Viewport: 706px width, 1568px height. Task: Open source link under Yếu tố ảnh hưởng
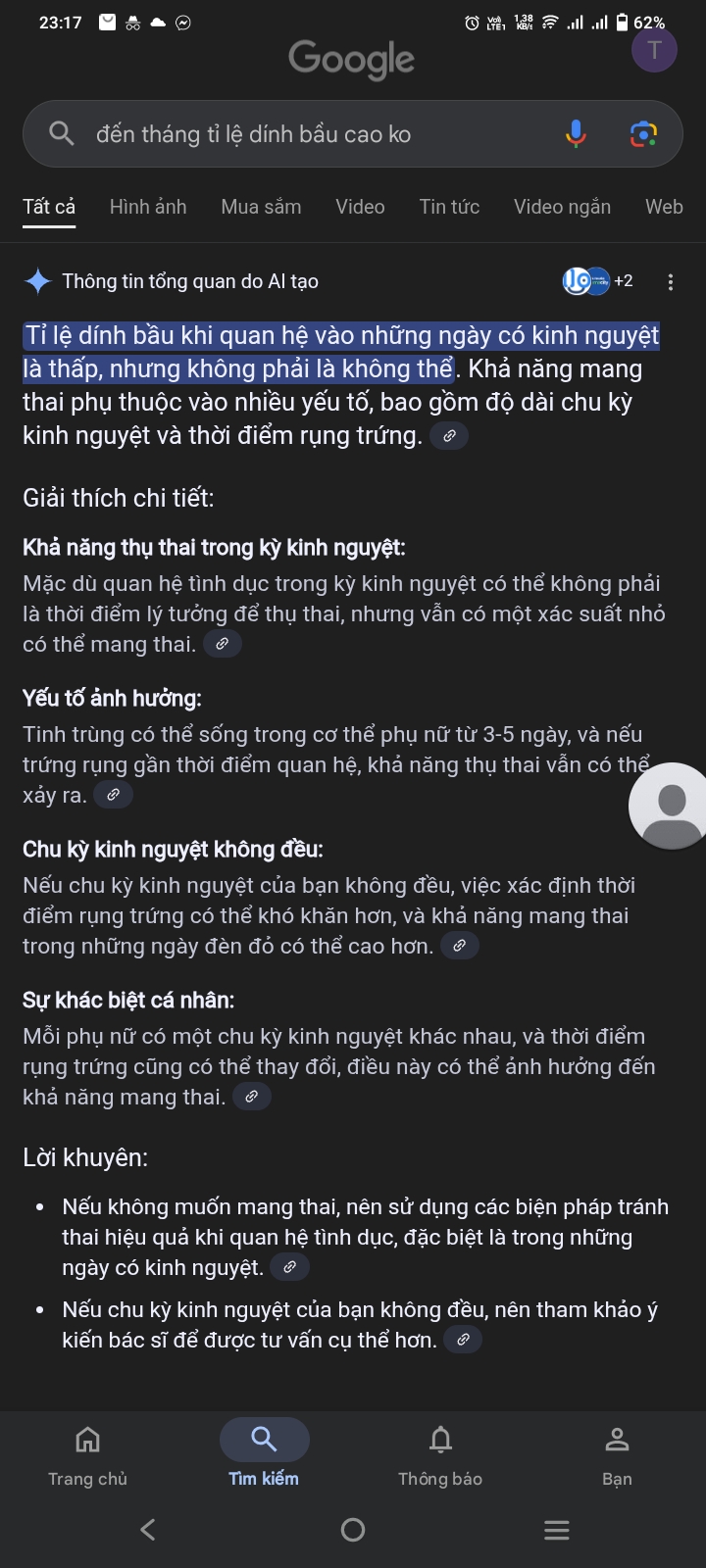pos(114,795)
